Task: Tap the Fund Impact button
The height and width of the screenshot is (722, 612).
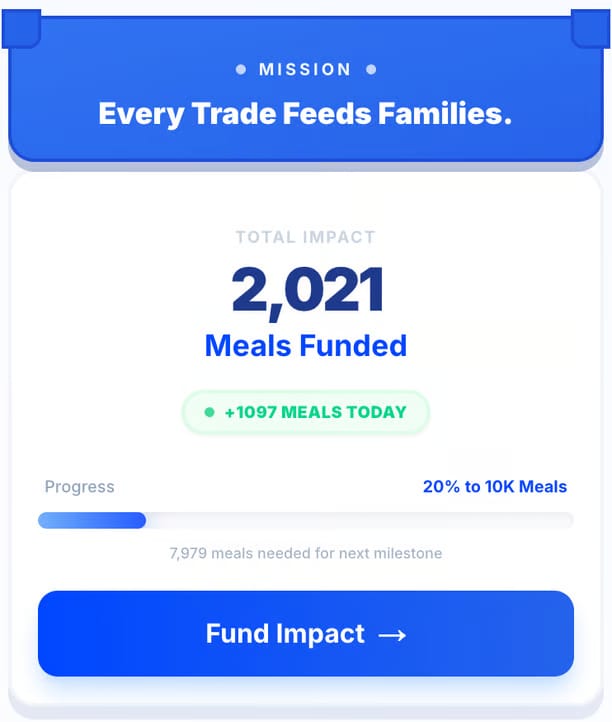Action: (x=306, y=634)
